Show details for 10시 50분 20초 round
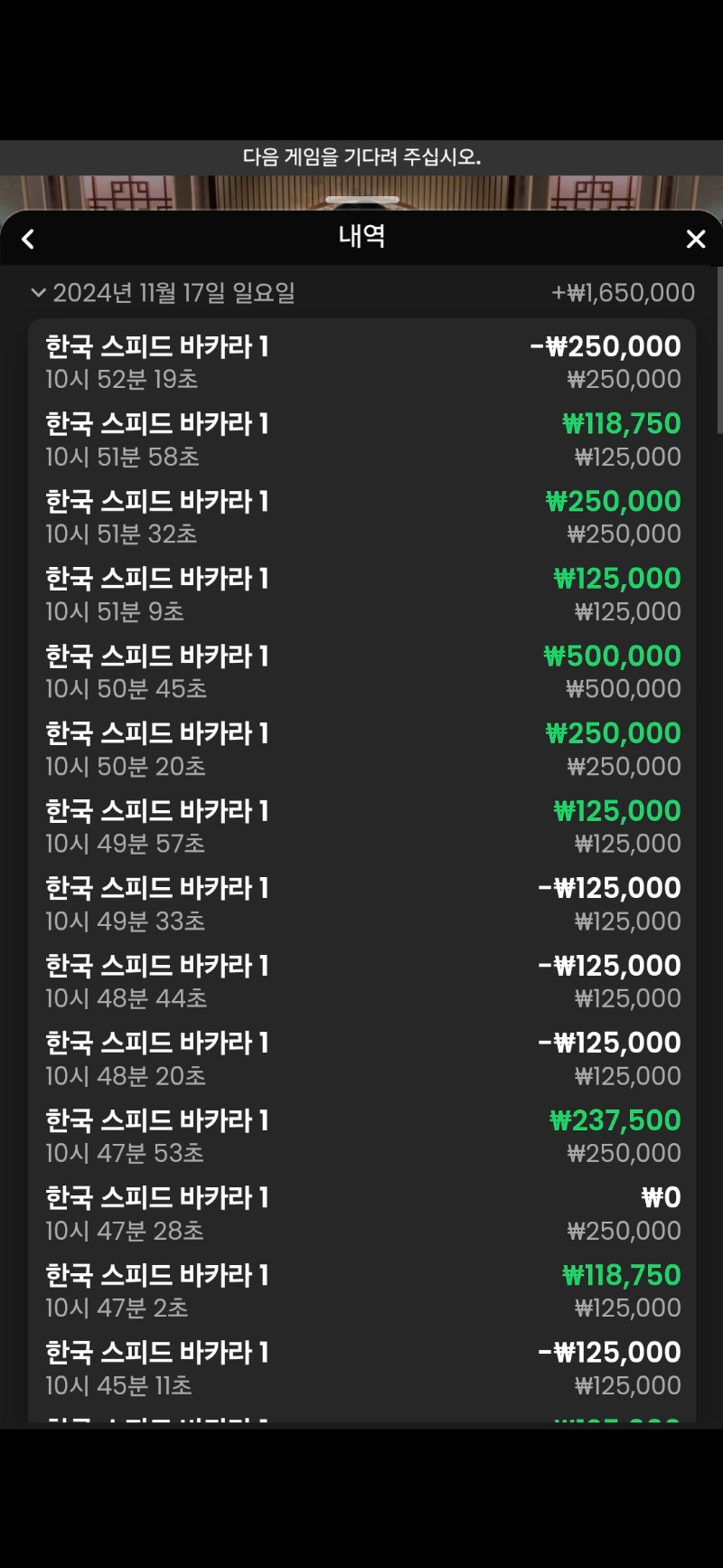723x1568 pixels. tap(361, 750)
